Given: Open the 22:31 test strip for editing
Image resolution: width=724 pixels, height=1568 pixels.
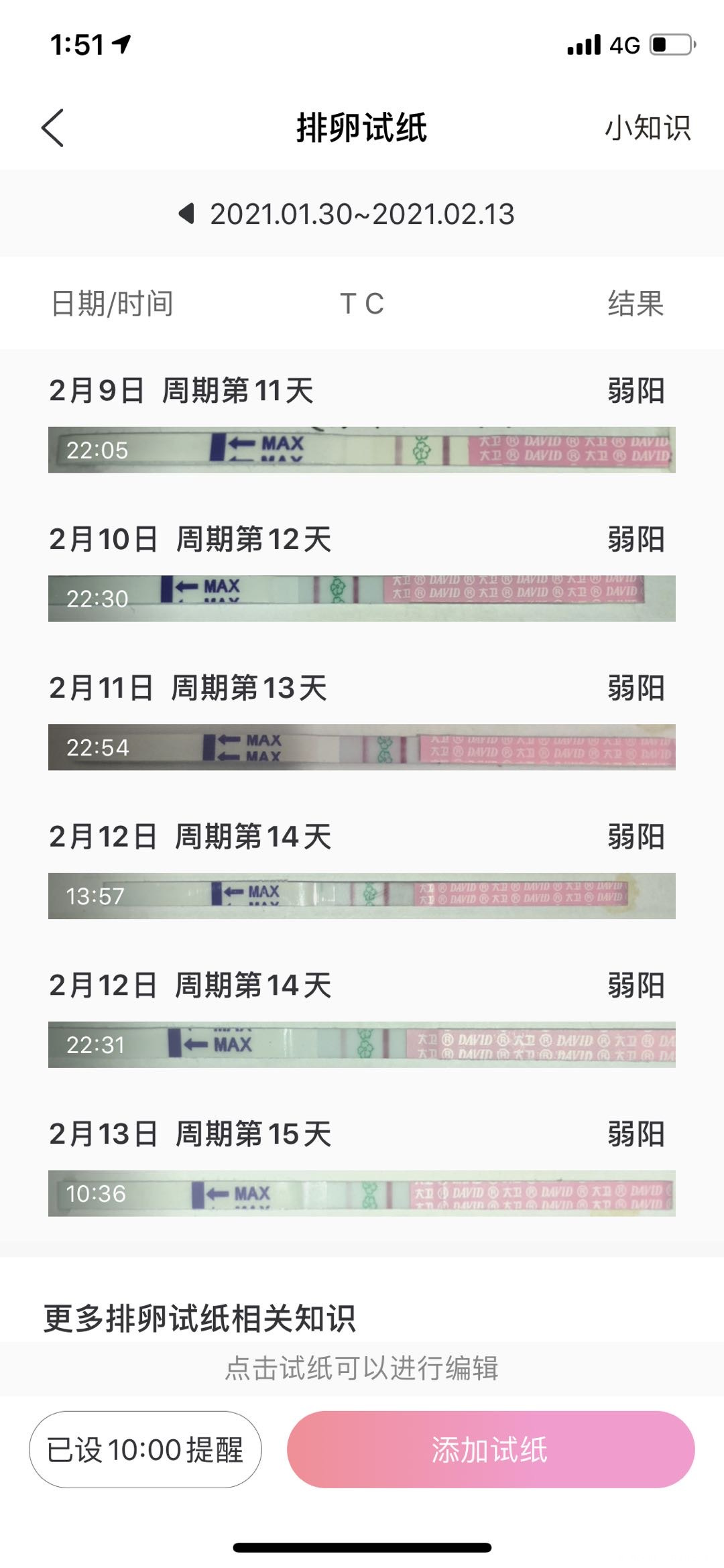Looking at the screenshot, I should point(362,1043).
